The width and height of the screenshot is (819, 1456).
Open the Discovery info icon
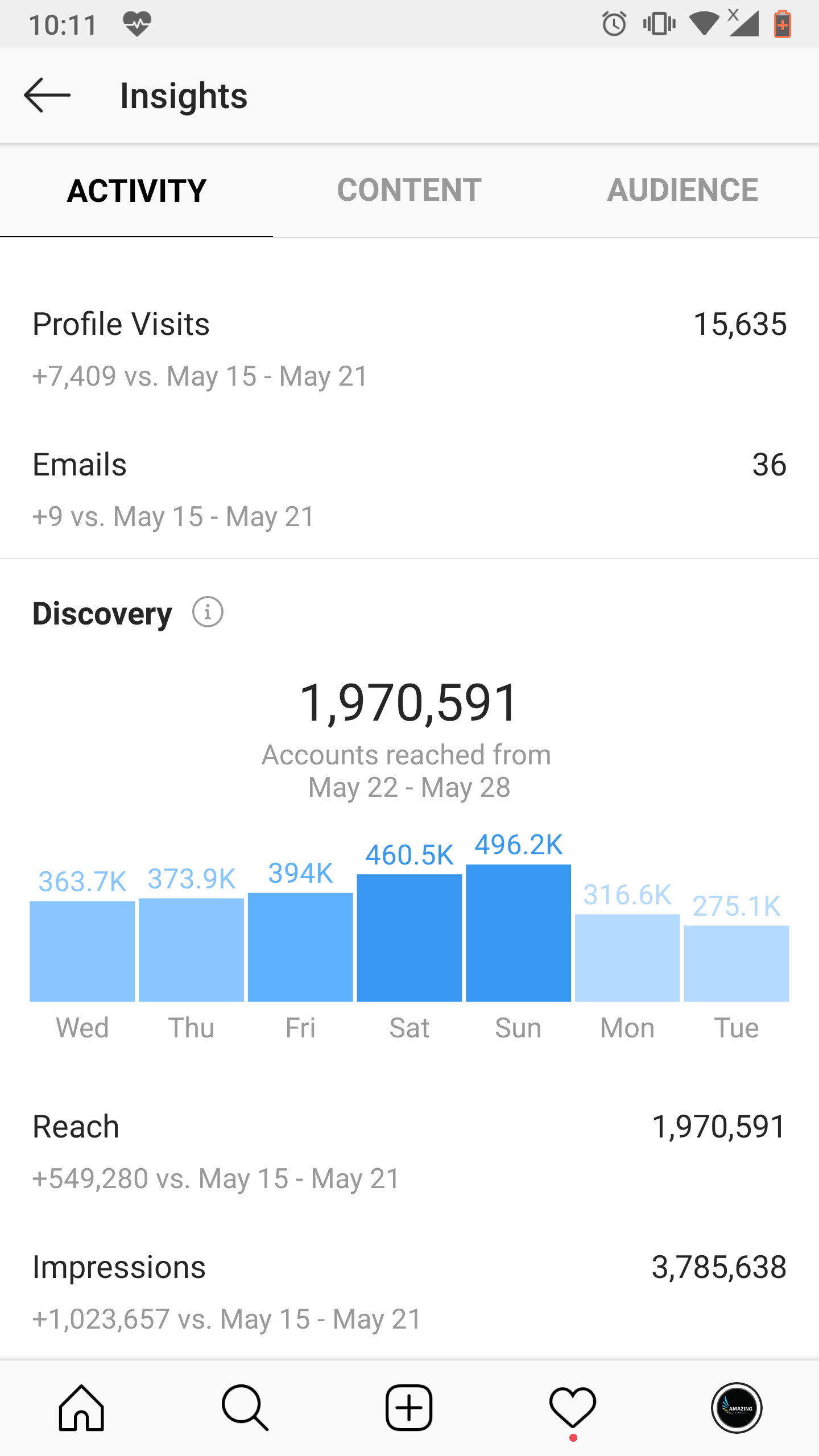point(208,613)
